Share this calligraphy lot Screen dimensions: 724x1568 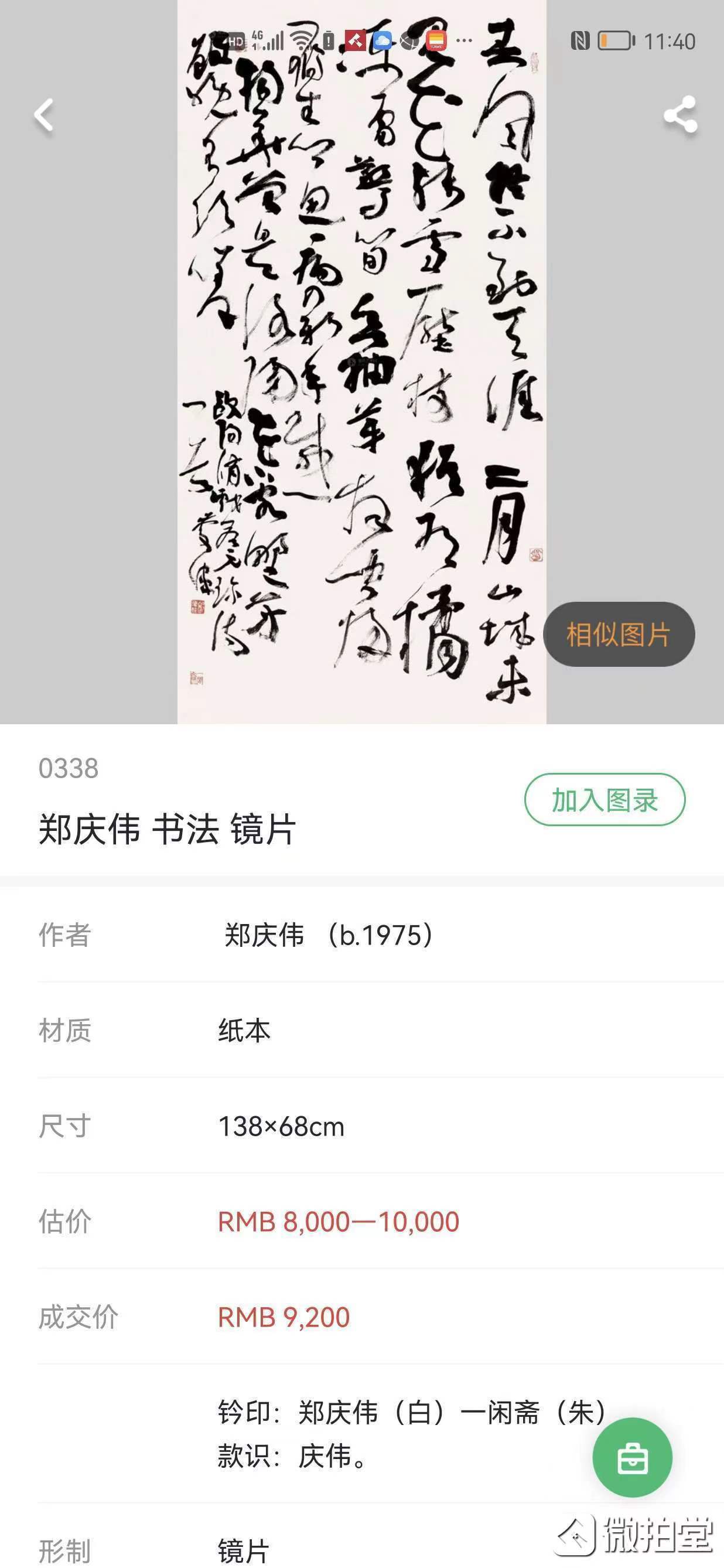[679, 114]
